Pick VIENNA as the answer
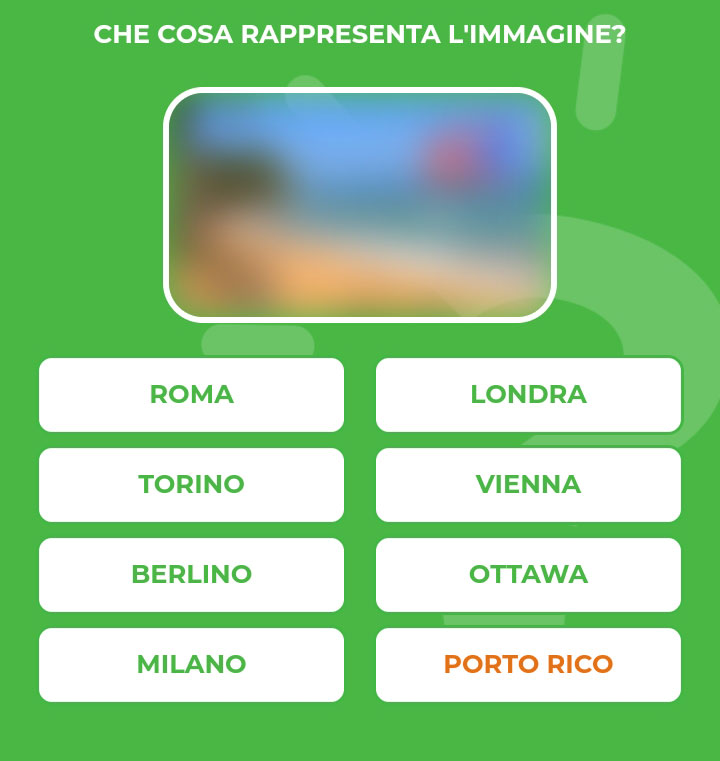 point(528,485)
